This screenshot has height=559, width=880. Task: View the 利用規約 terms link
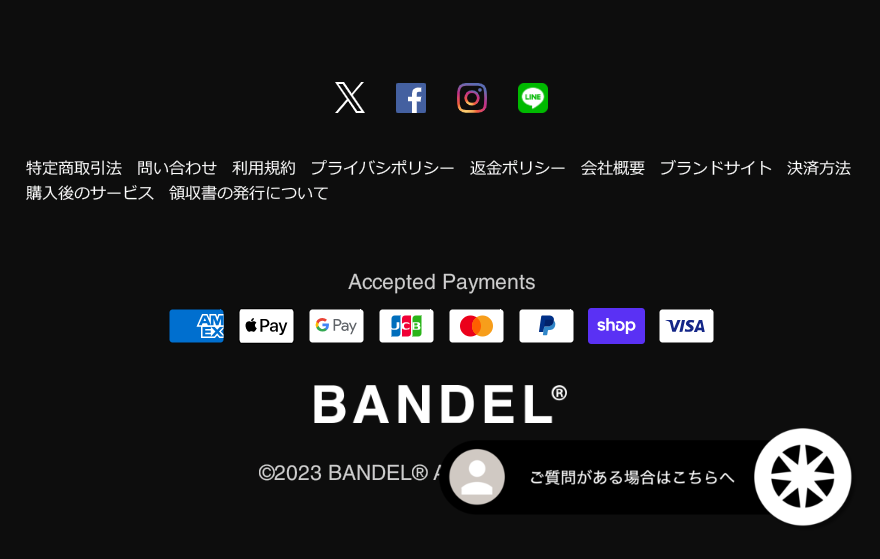(x=264, y=168)
